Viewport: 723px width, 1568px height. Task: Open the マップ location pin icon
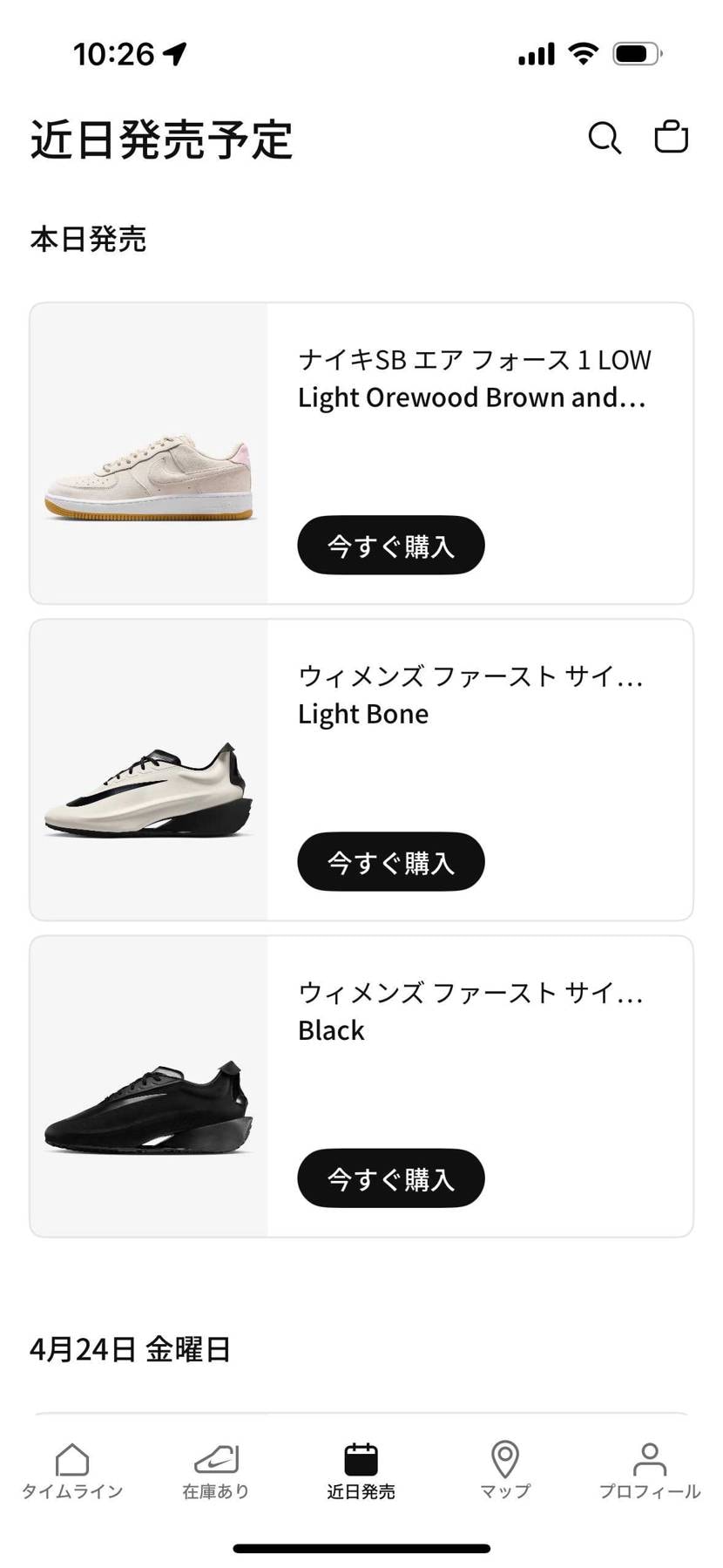(x=505, y=1454)
